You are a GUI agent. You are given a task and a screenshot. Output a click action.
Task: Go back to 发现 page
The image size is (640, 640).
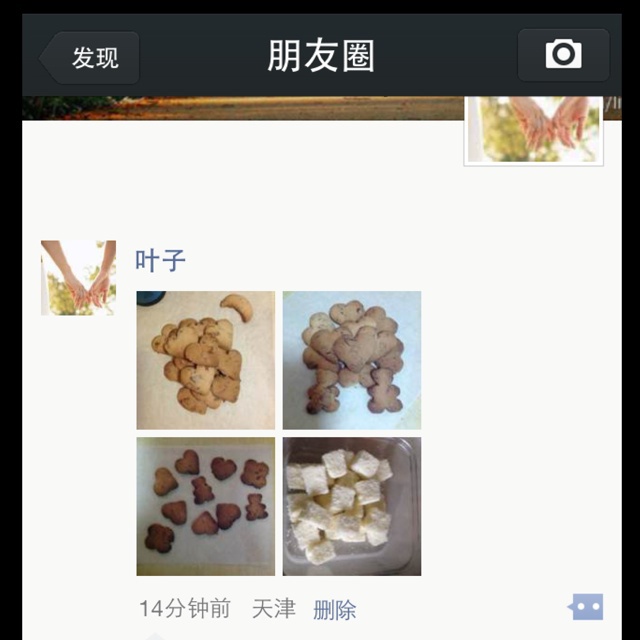point(90,58)
